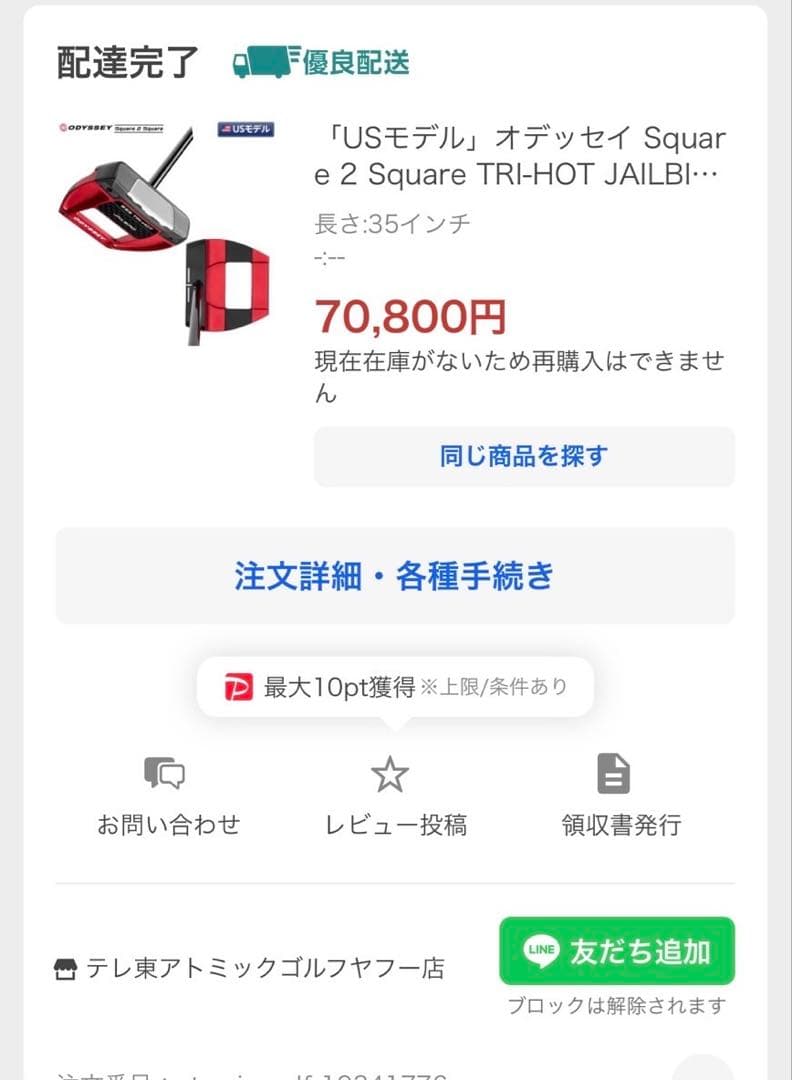The image size is (792, 1080).
Task: Click the USモデル flag badge on product image
Action: (x=244, y=130)
